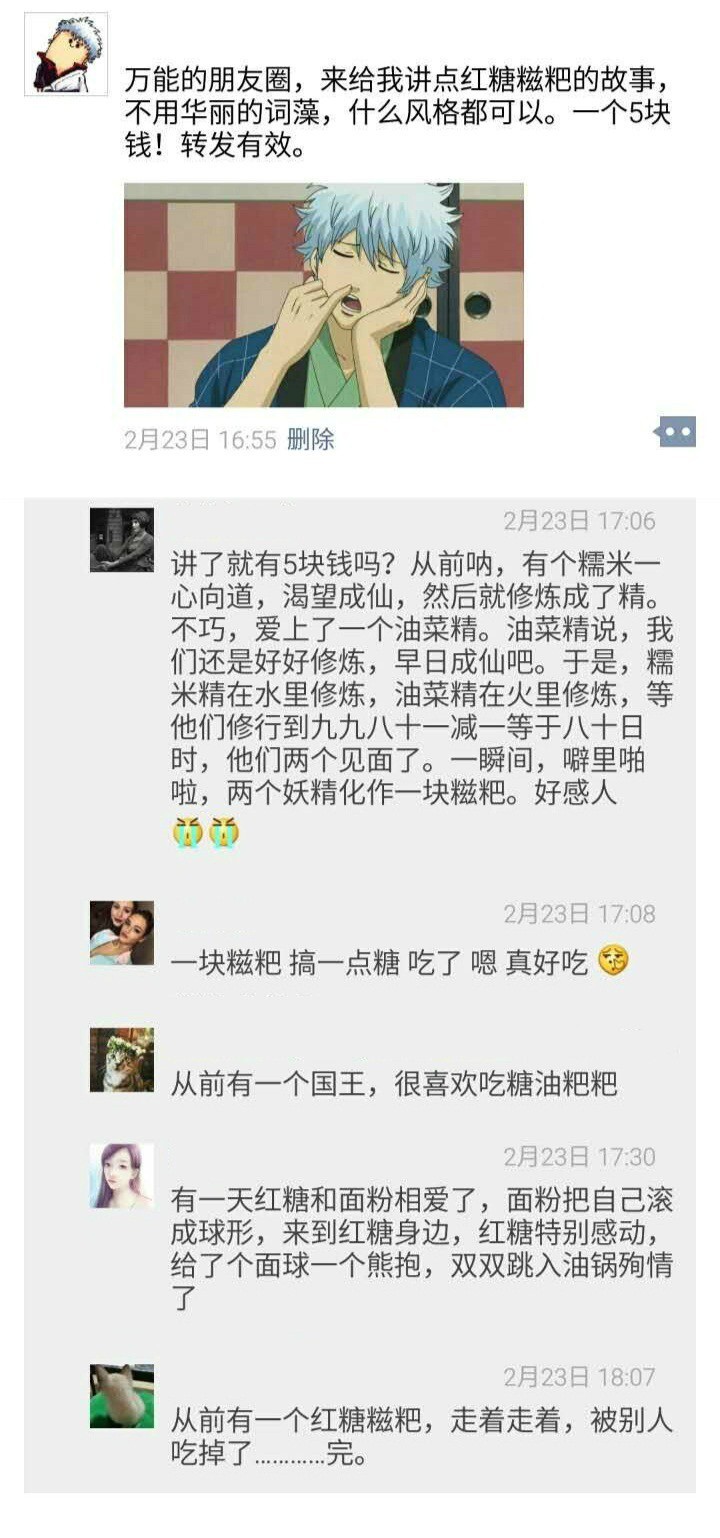Image resolution: width=720 pixels, height=1538 pixels.
Task: Open avatar beside the 国王 comment
Action: (x=122, y=1060)
